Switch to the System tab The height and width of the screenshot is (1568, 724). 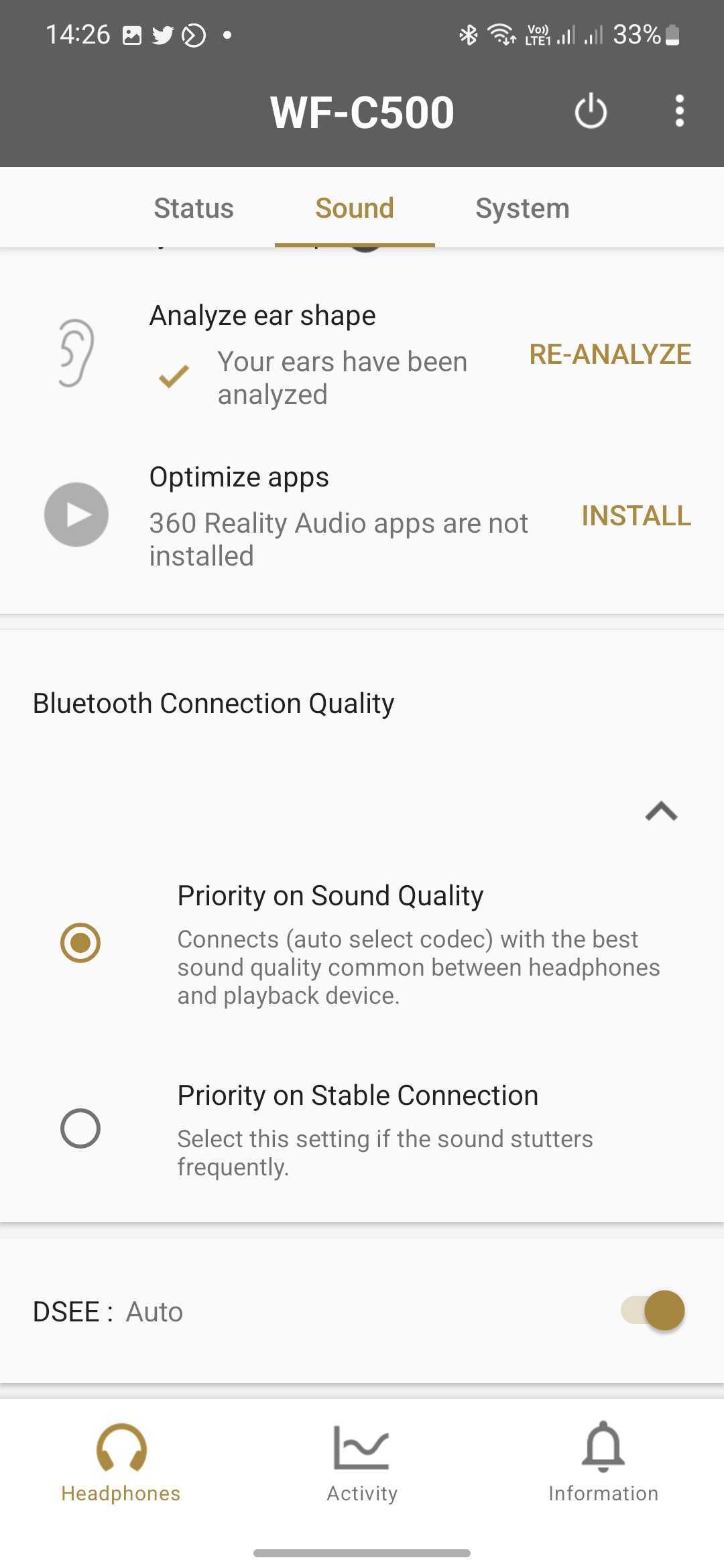point(522,208)
